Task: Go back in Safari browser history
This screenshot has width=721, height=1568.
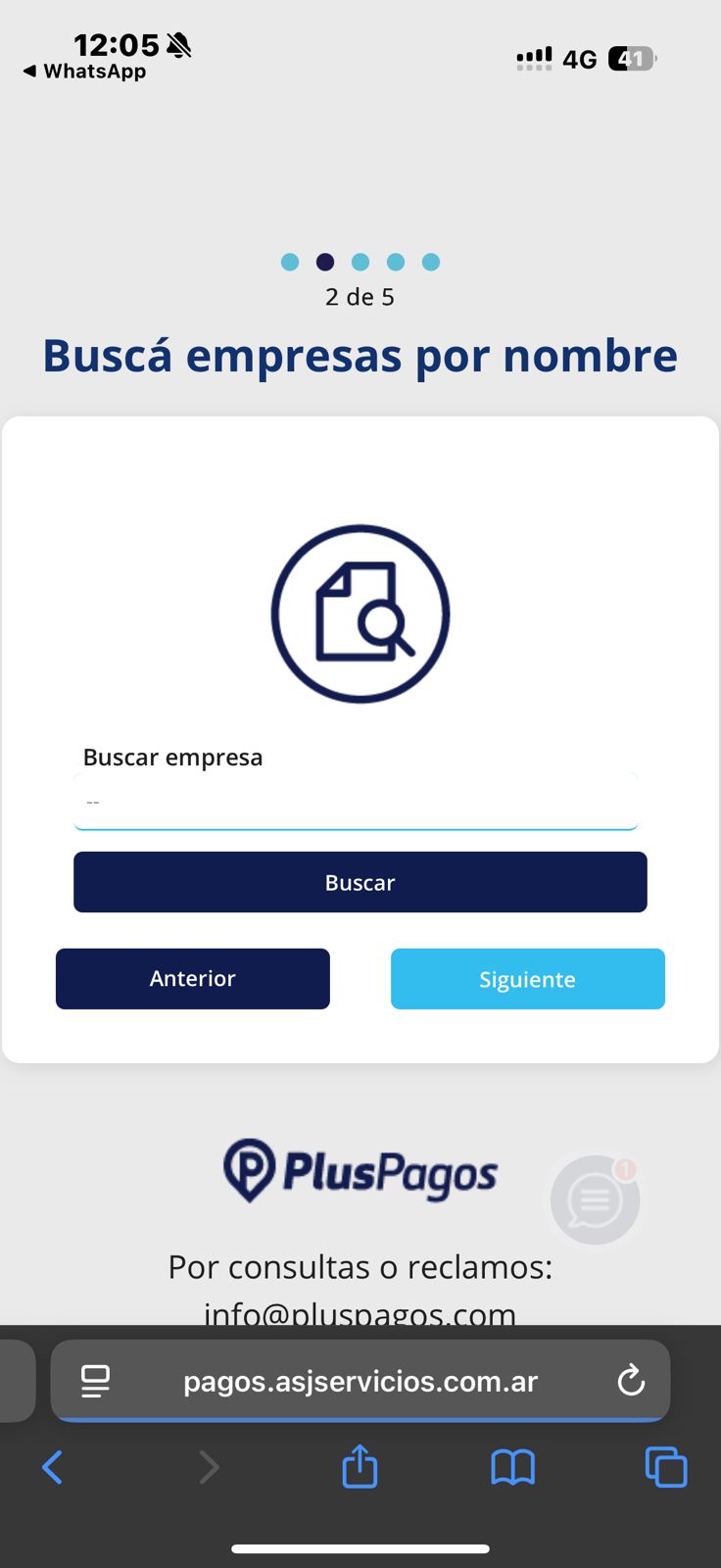Action: point(53,1467)
